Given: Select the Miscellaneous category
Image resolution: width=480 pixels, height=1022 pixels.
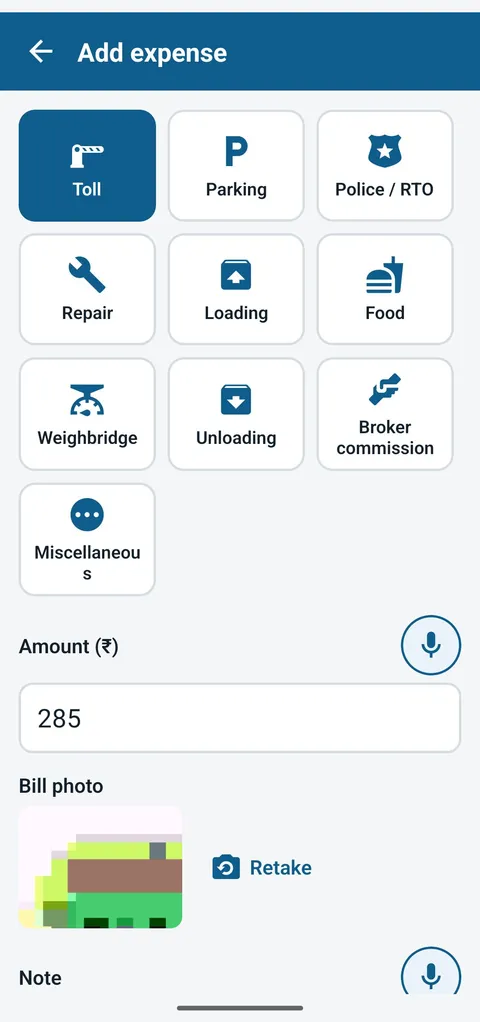Looking at the screenshot, I should pos(87,539).
